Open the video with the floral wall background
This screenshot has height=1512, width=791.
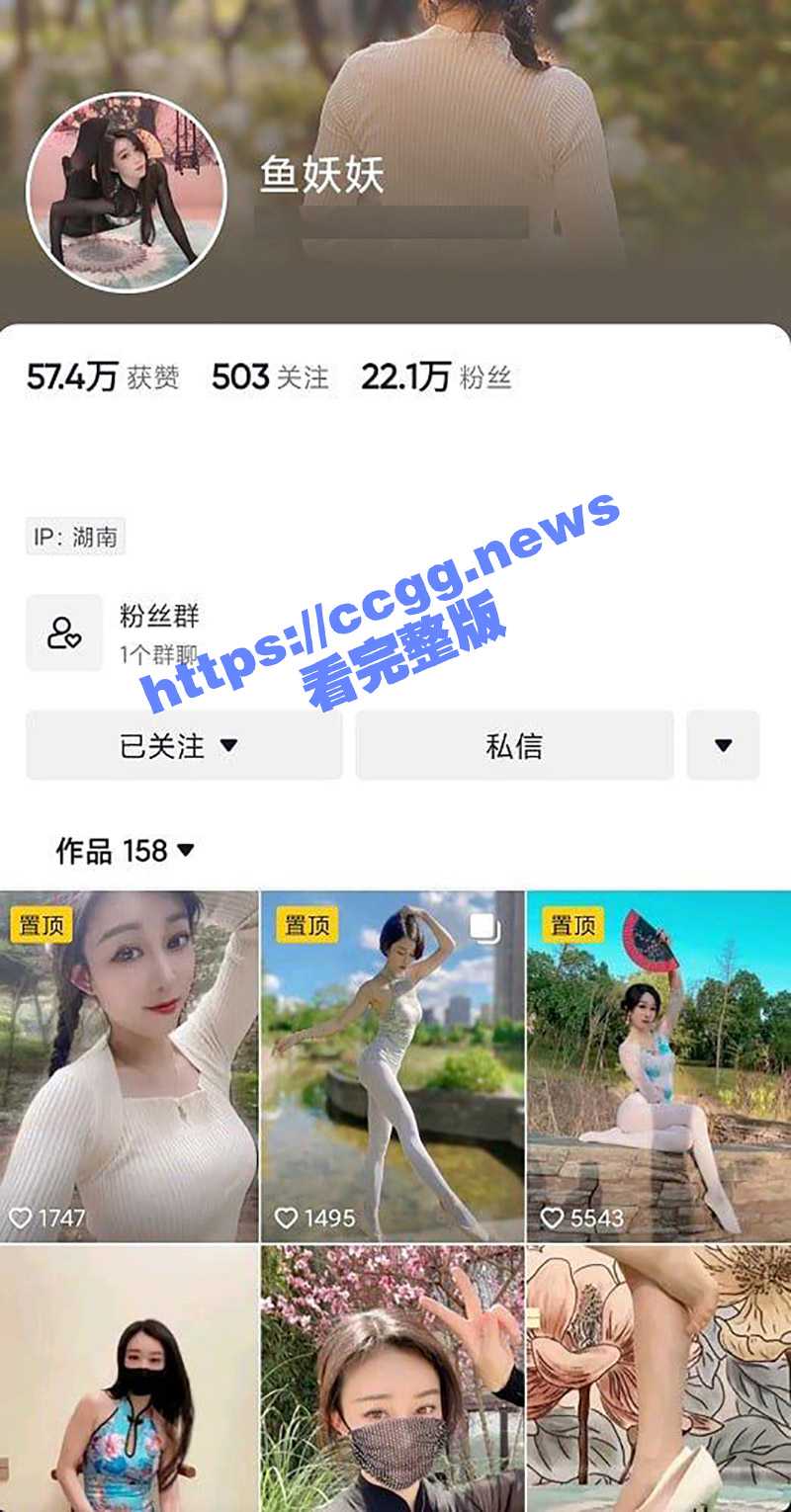pos(659,1379)
